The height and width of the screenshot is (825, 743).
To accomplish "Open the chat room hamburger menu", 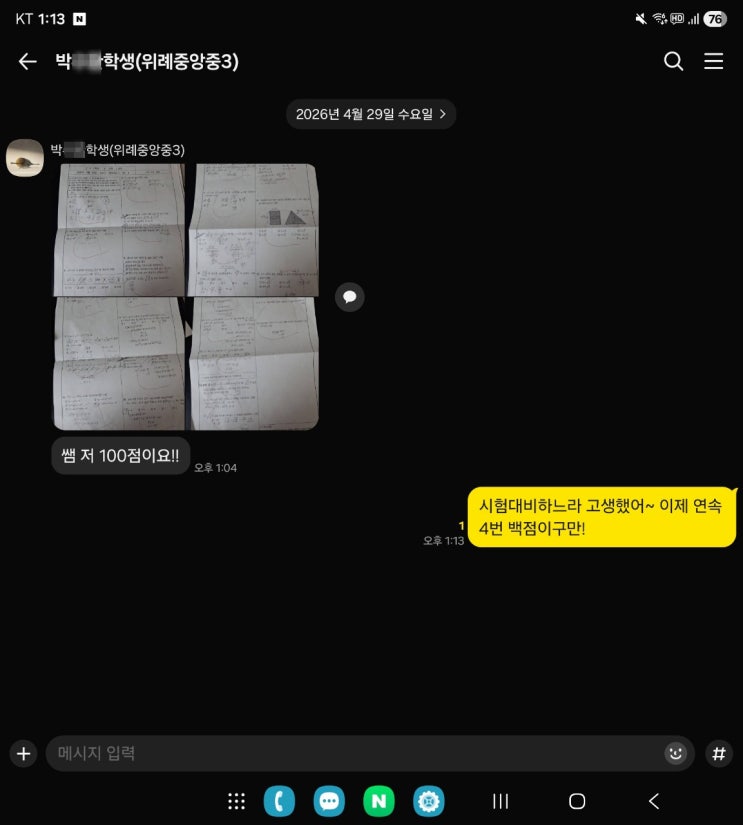I will pos(713,62).
